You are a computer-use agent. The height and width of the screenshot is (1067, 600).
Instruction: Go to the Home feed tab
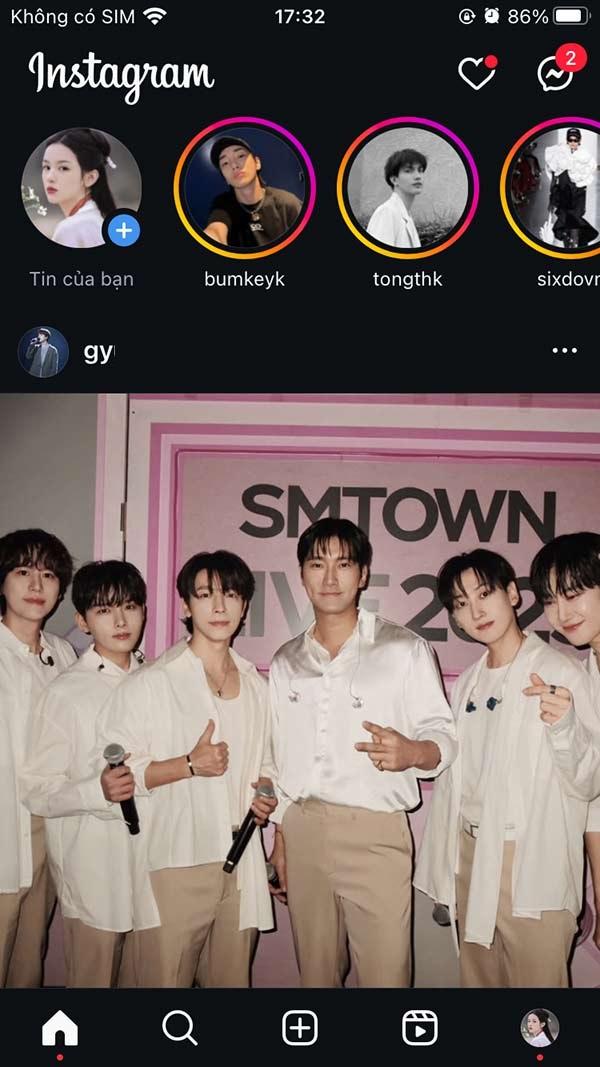60,1027
